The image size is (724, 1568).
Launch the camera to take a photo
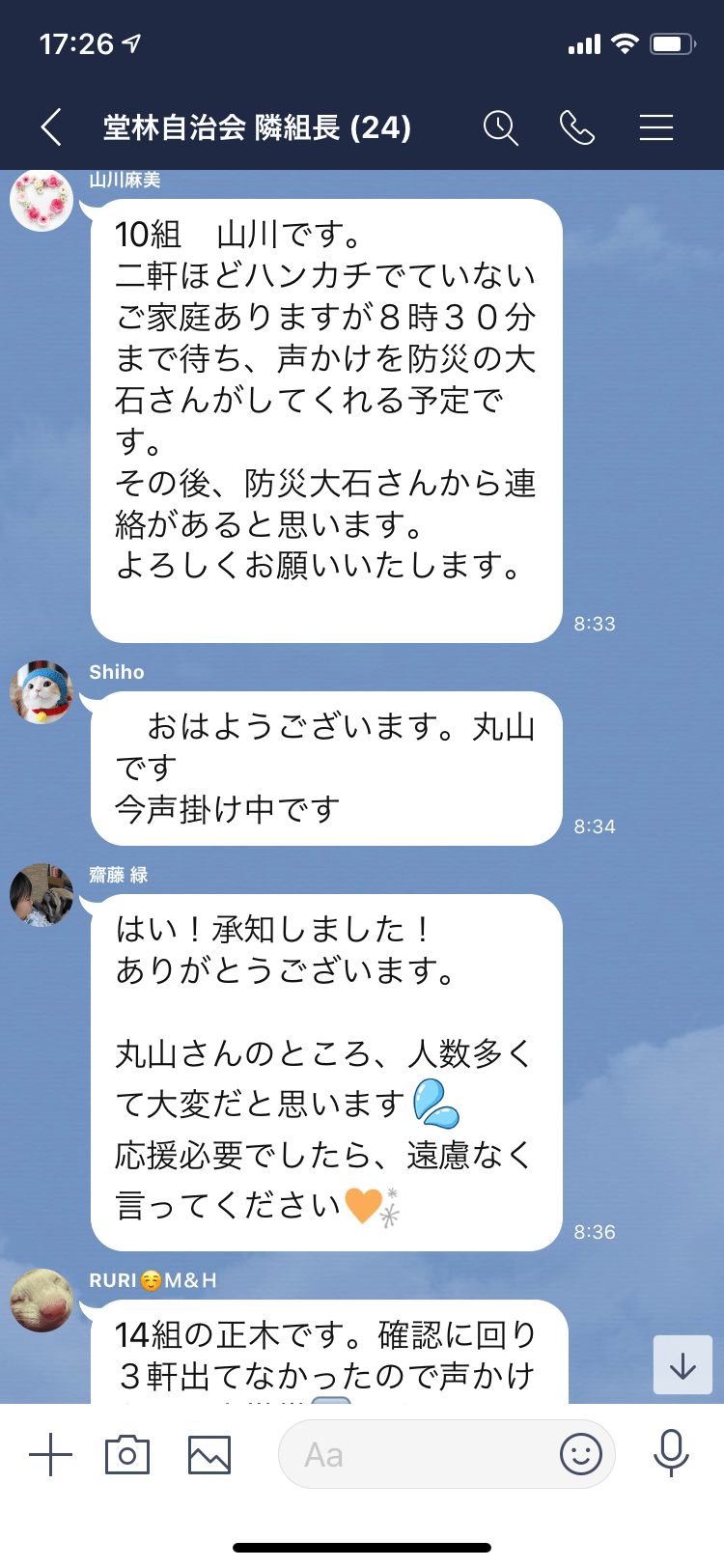pyautogui.click(x=127, y=1454)
